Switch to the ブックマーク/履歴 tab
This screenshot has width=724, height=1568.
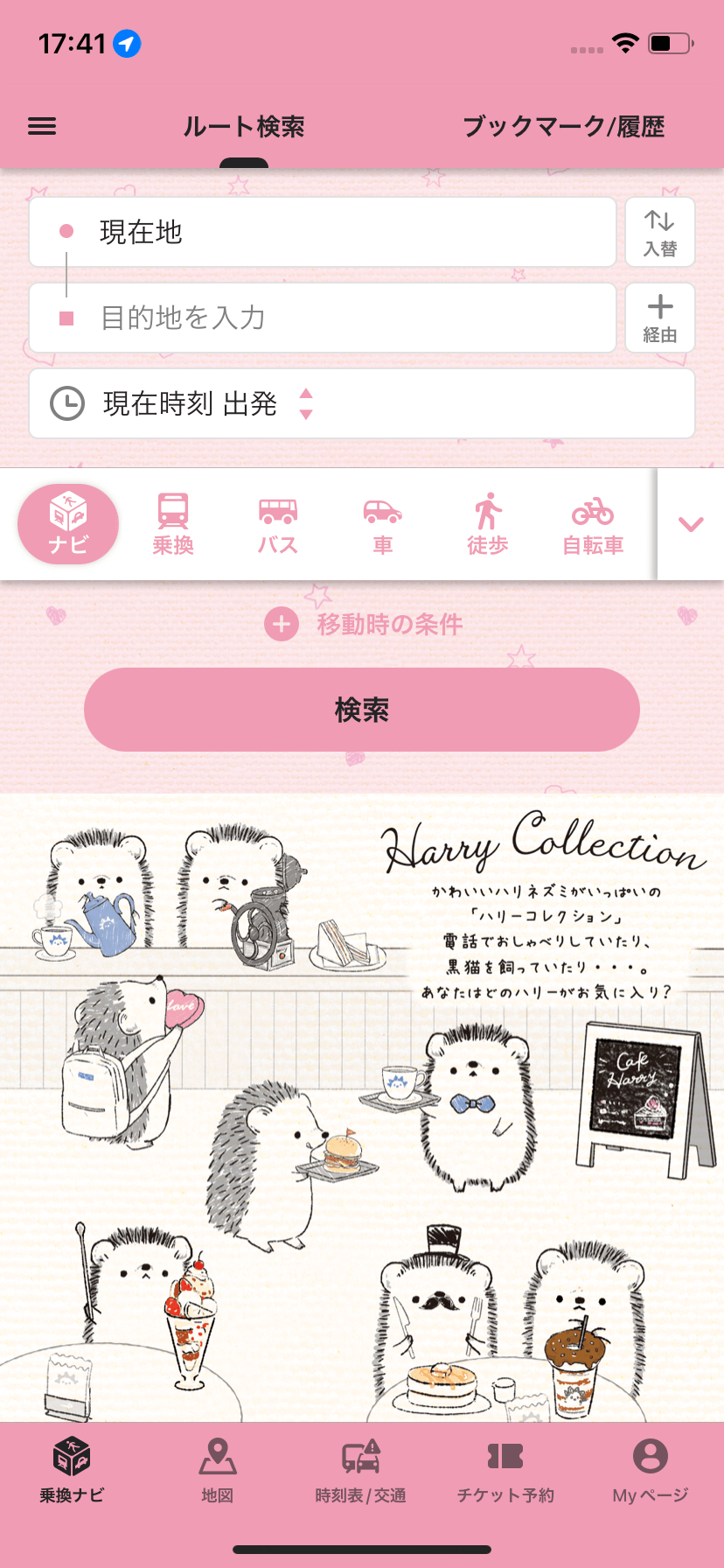563,127
